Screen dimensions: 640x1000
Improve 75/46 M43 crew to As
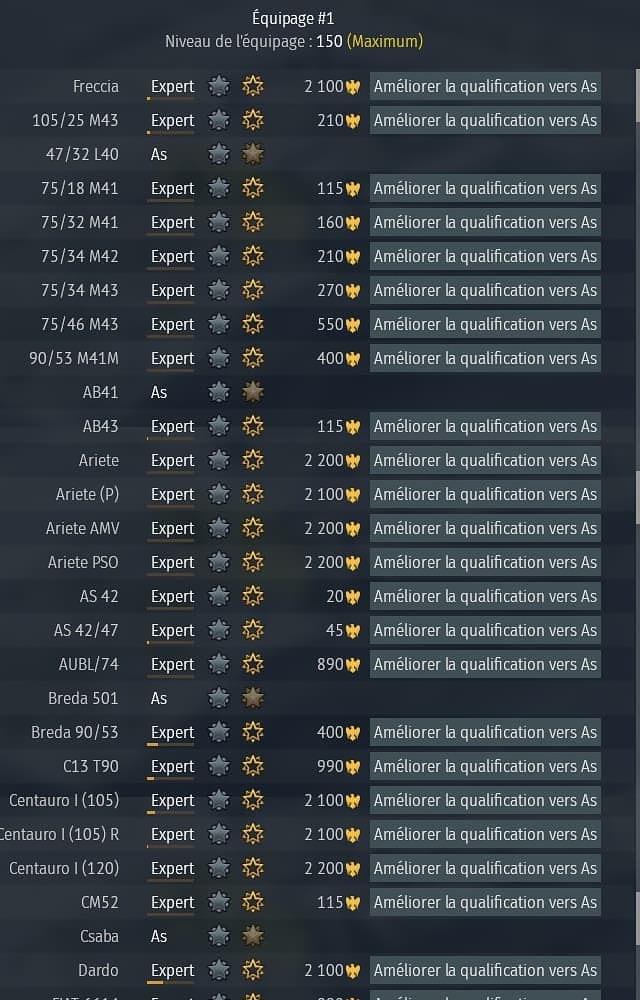(x=485, y=325)
